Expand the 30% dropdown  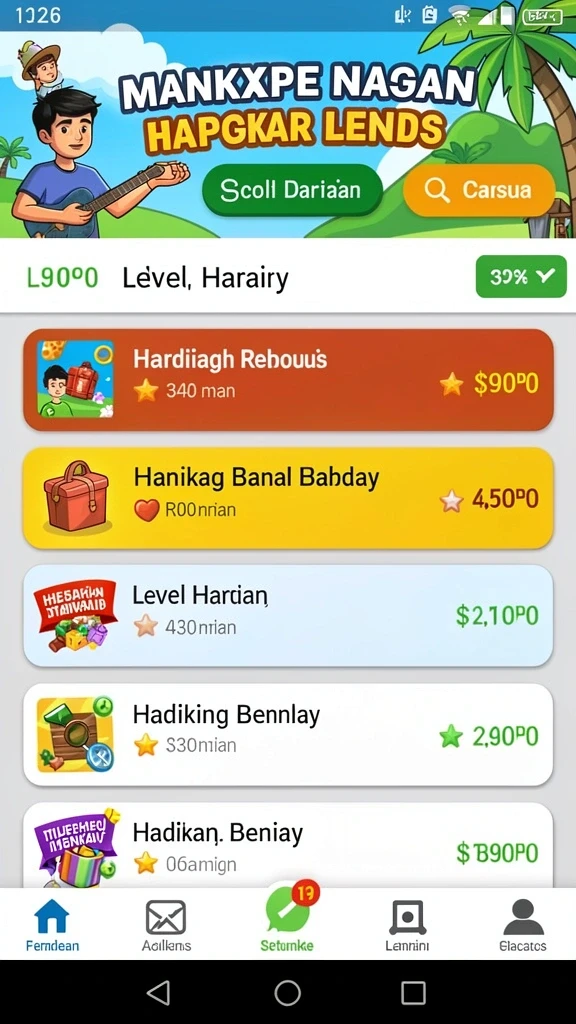tap(521, 277)
